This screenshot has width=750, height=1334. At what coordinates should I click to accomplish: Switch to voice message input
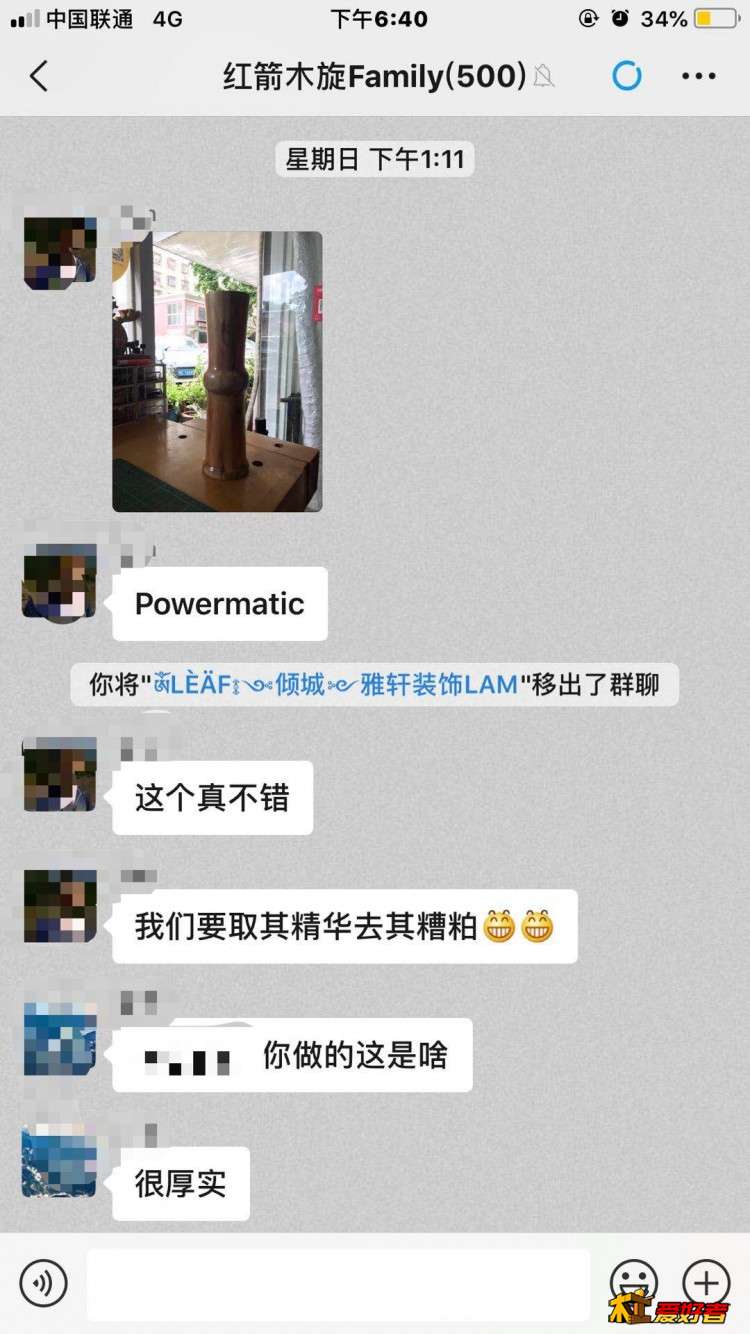[43, 1283]
